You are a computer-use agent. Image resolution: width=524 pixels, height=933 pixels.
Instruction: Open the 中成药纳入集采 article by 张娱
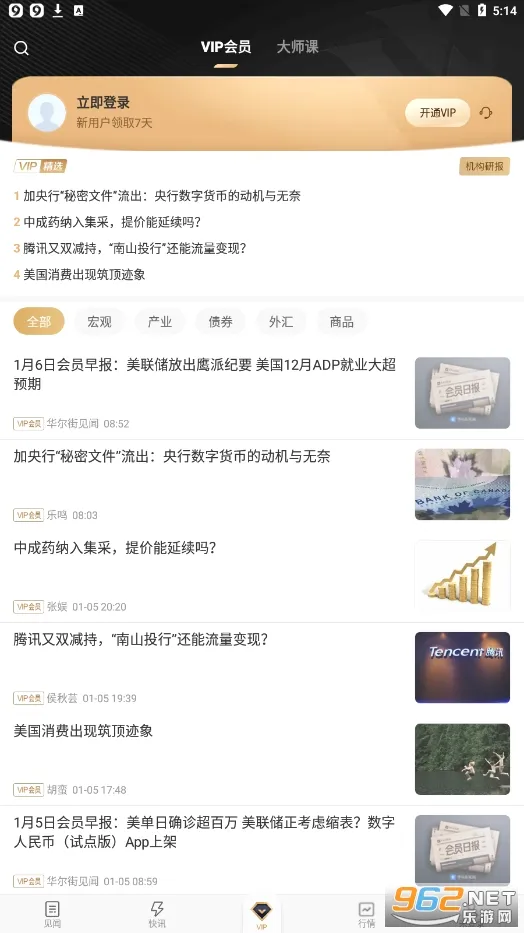[x=262, y=577]
